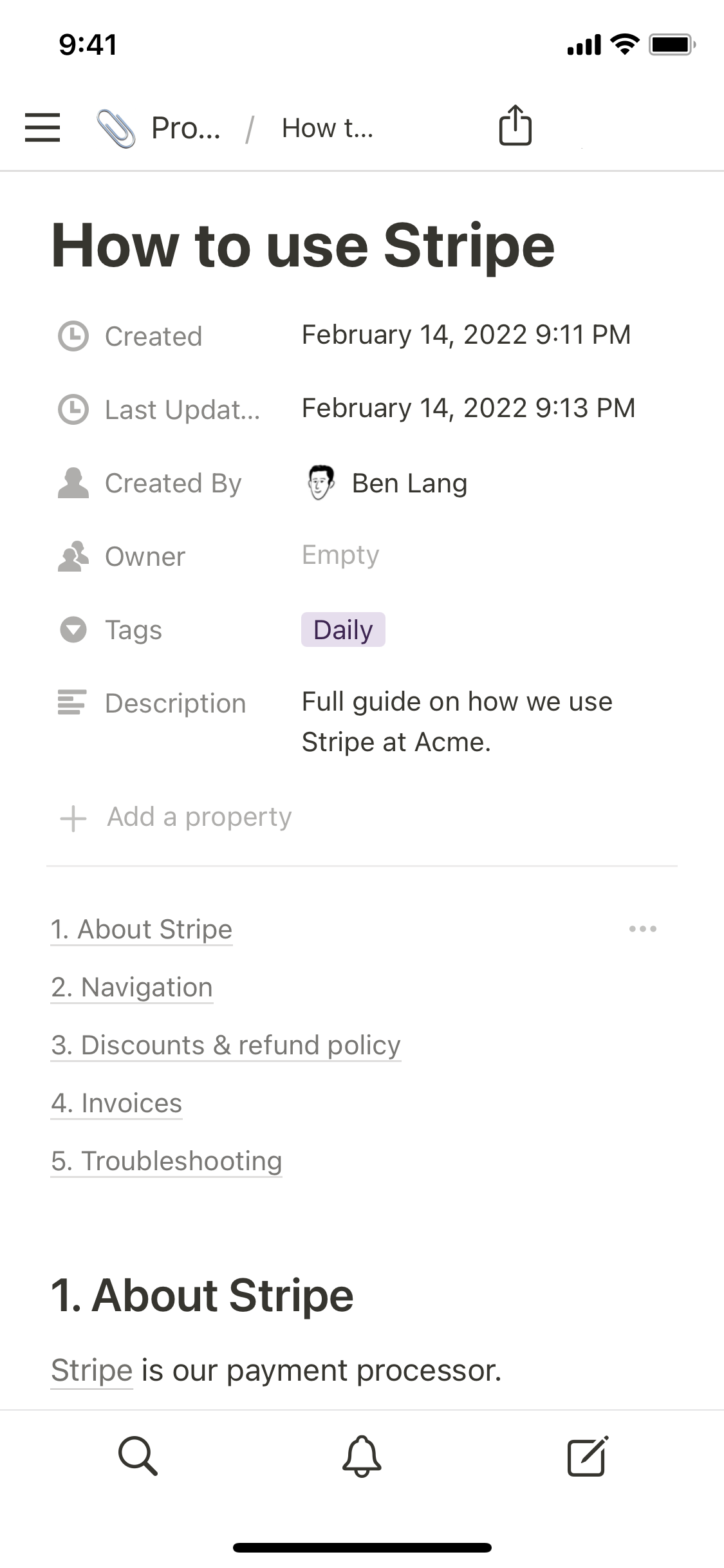Image resolution: width=724 pixels, height=1568 pixels.
Task: Jump to 4. Invoices section
Action: 116,1103
